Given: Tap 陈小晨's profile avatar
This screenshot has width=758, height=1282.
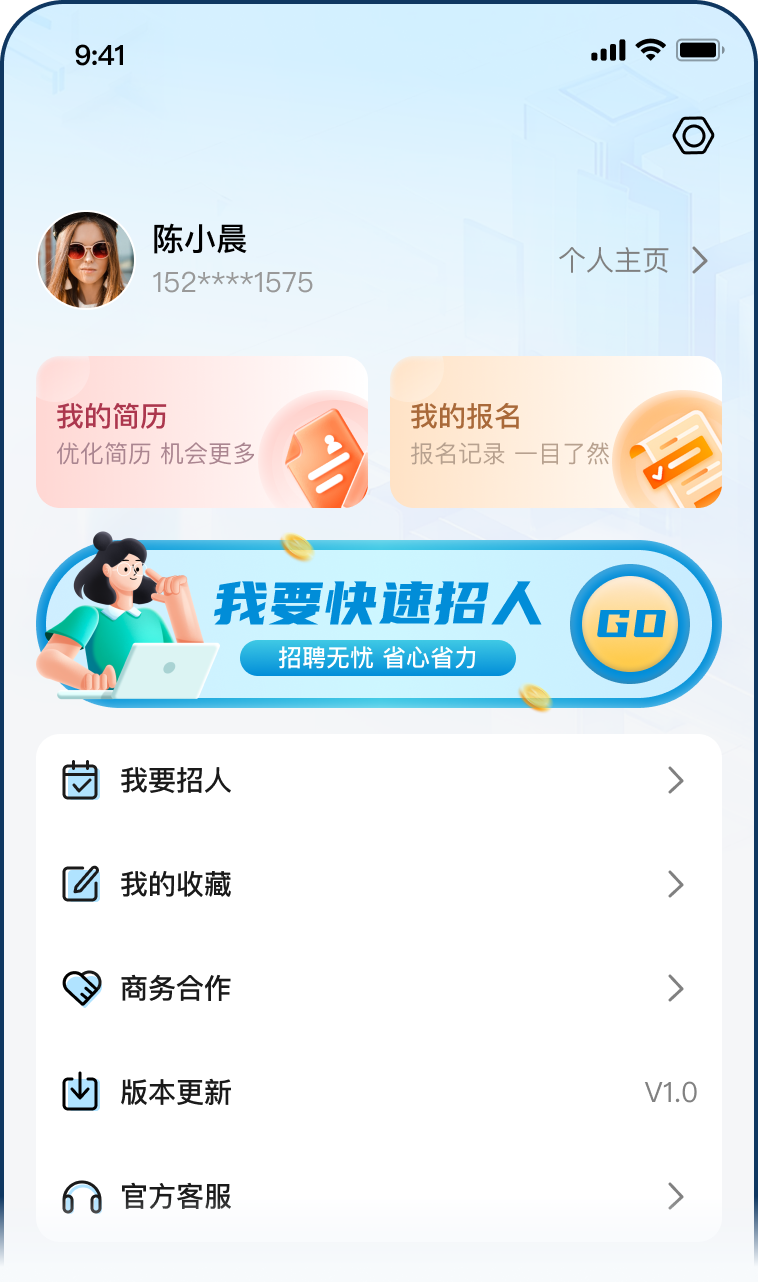Looking at the screenshot, I should click(86, 260).
